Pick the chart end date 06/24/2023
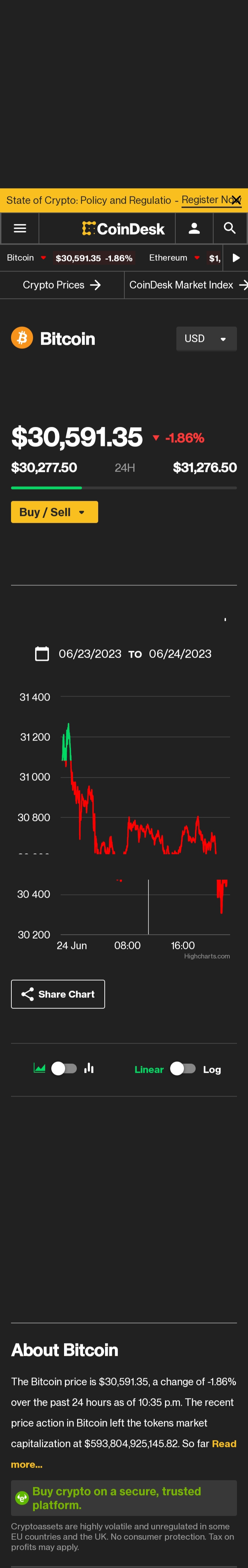248x1568 pixels. [x=180, y=654]
